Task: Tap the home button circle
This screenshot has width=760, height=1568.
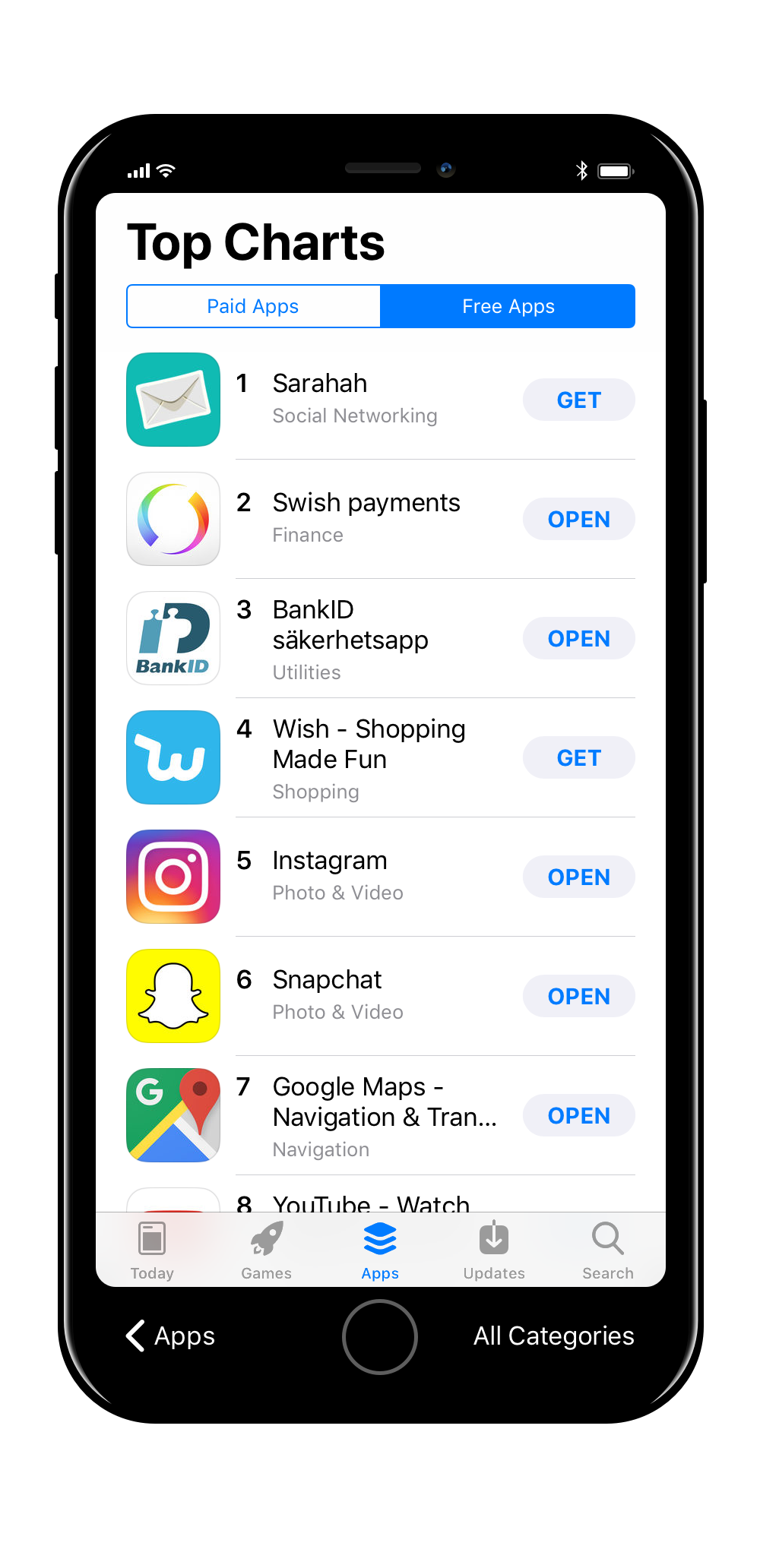Action: pos(380,1336)
